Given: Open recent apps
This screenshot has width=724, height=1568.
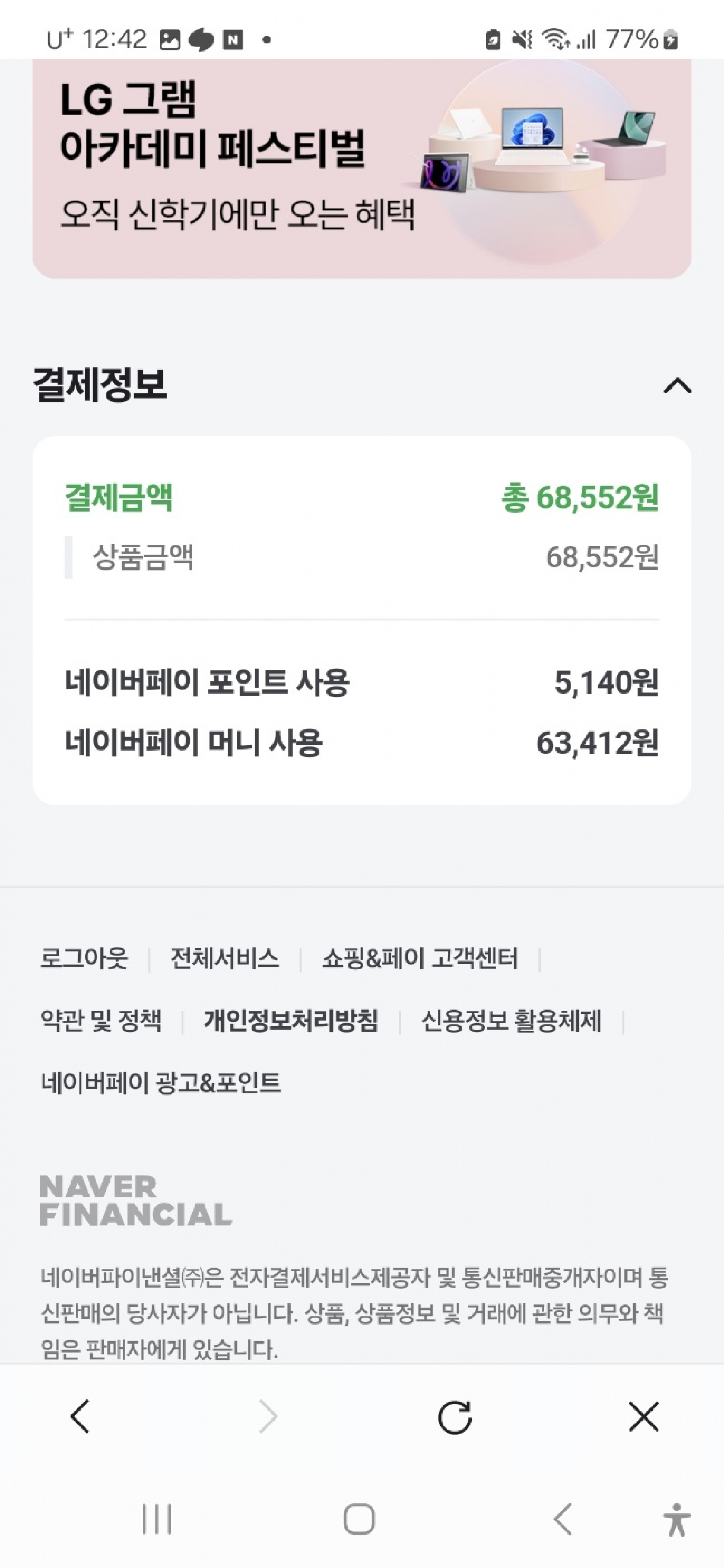Looking at the screenshot, I should click(157, 1519).
